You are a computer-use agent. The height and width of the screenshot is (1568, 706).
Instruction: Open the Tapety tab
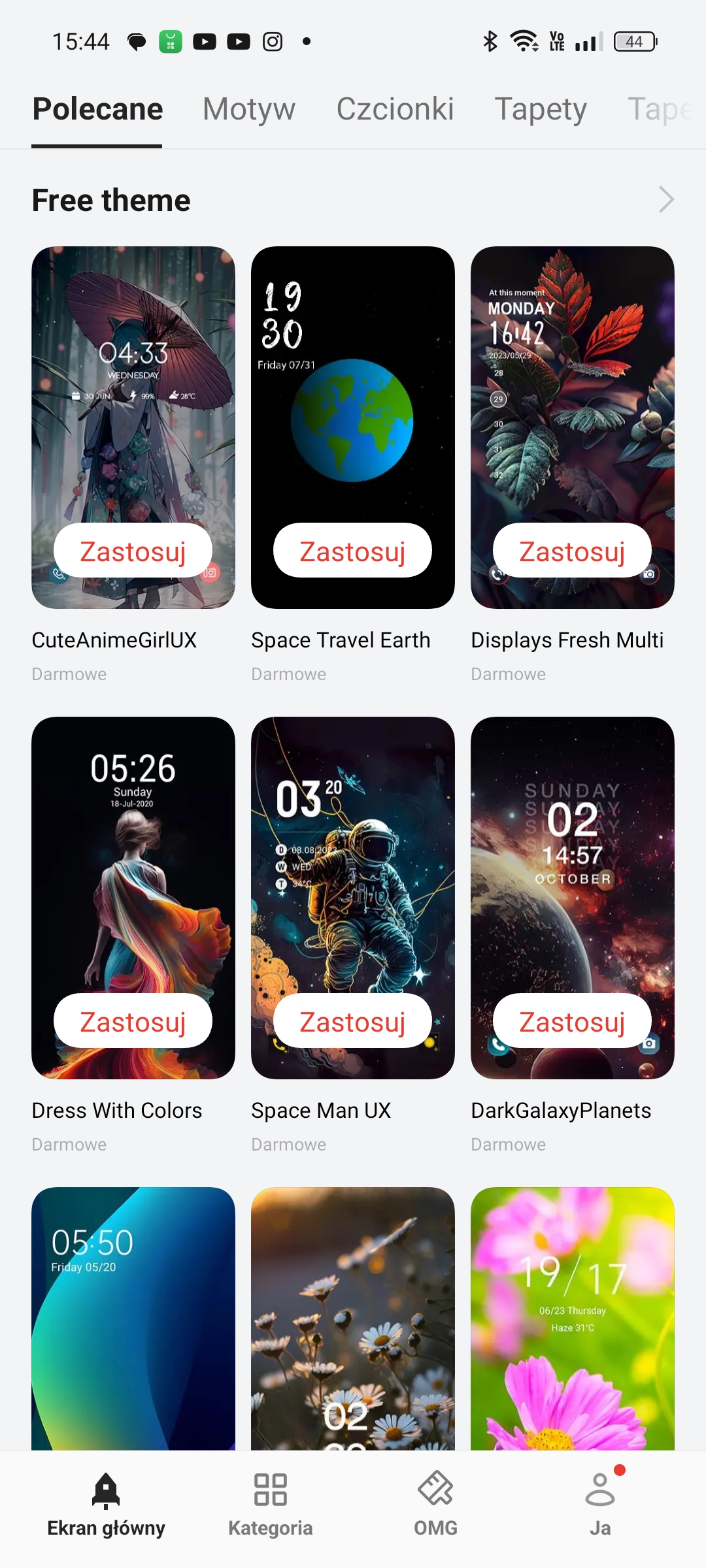coord(541,109)
